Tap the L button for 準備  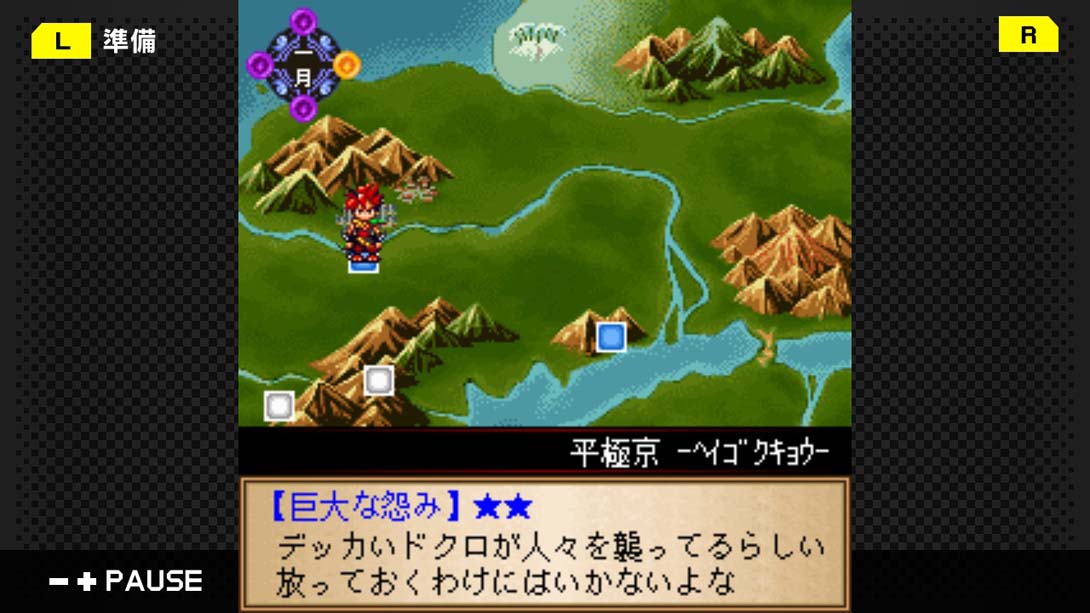coord(61,41)
